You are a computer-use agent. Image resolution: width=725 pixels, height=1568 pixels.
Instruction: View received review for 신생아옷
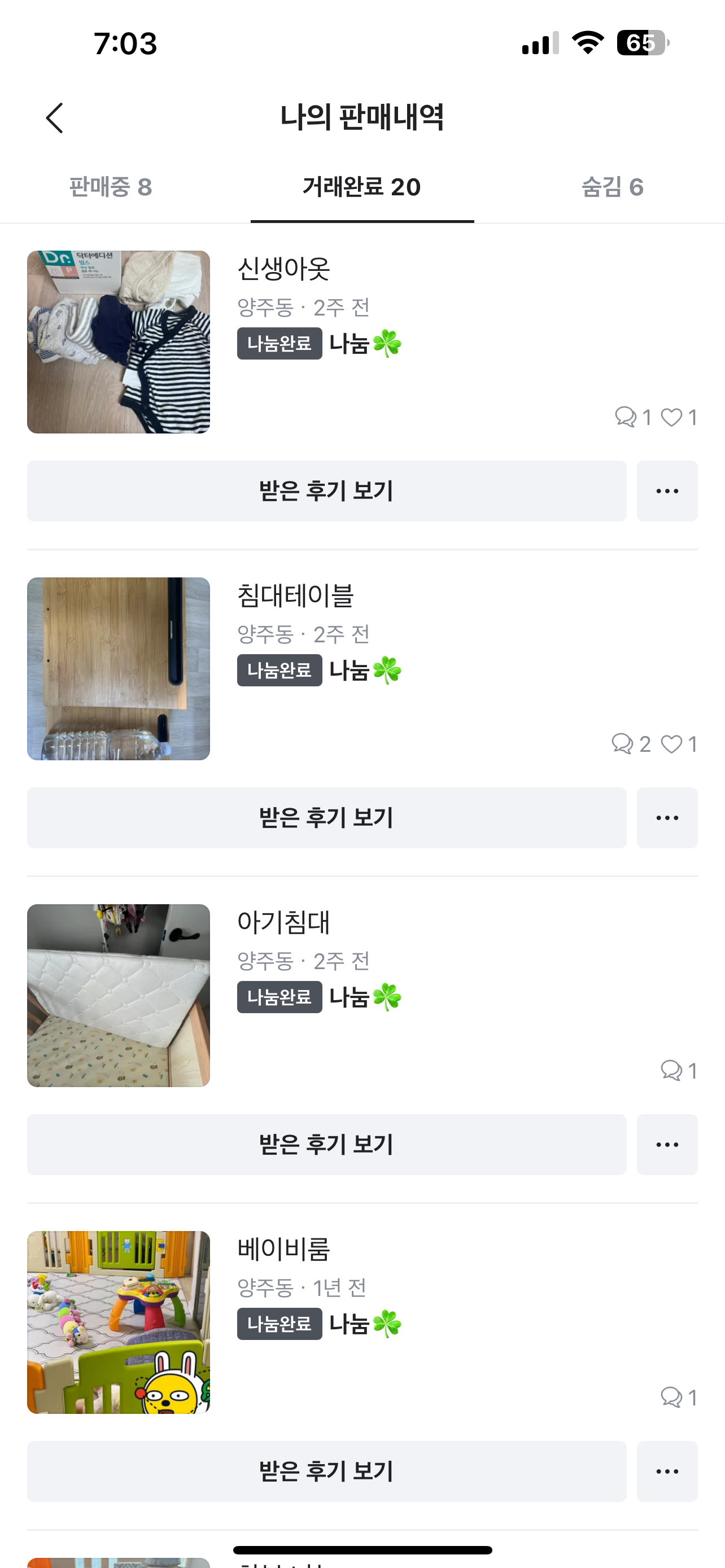[326, 490]
